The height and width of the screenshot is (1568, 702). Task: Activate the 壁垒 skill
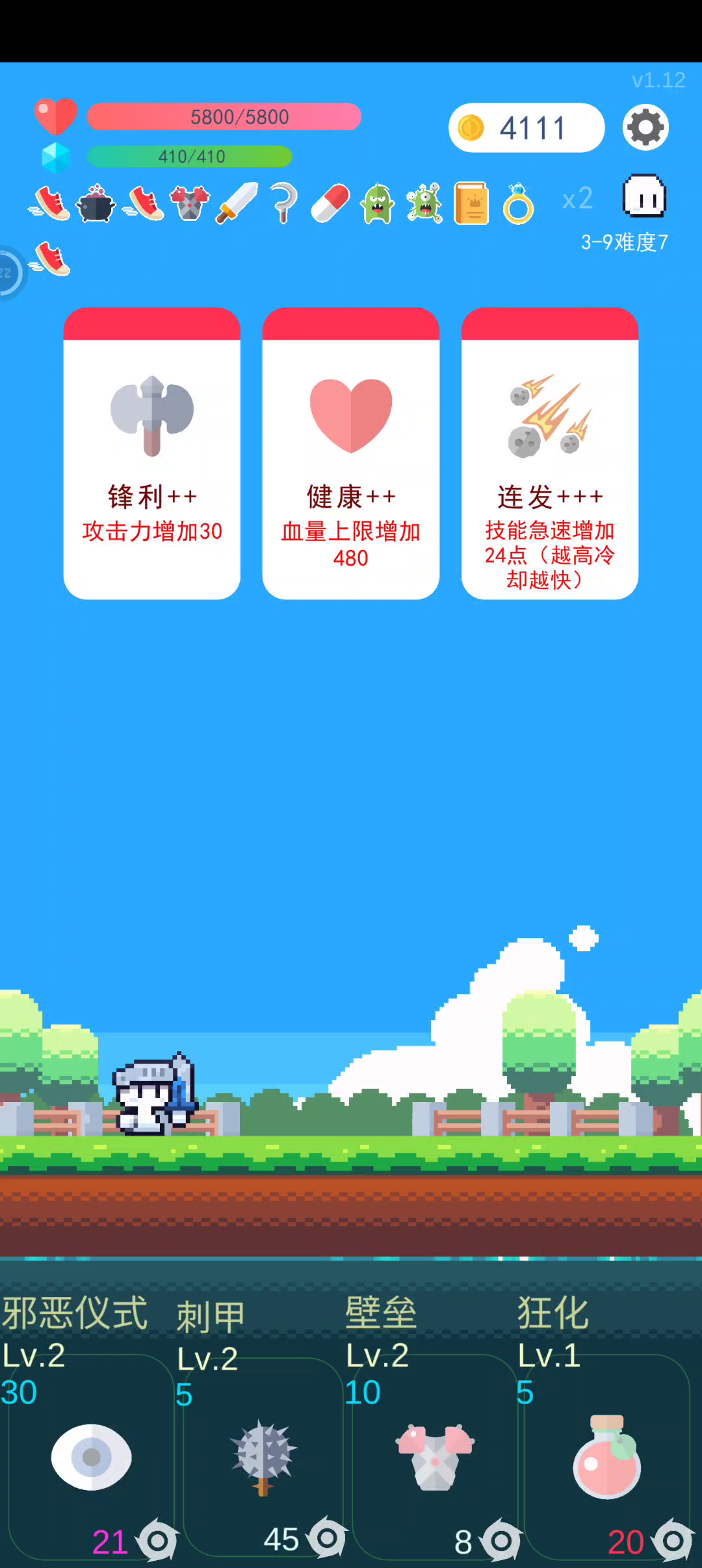pyautogui.click(x=435, y=1457)
